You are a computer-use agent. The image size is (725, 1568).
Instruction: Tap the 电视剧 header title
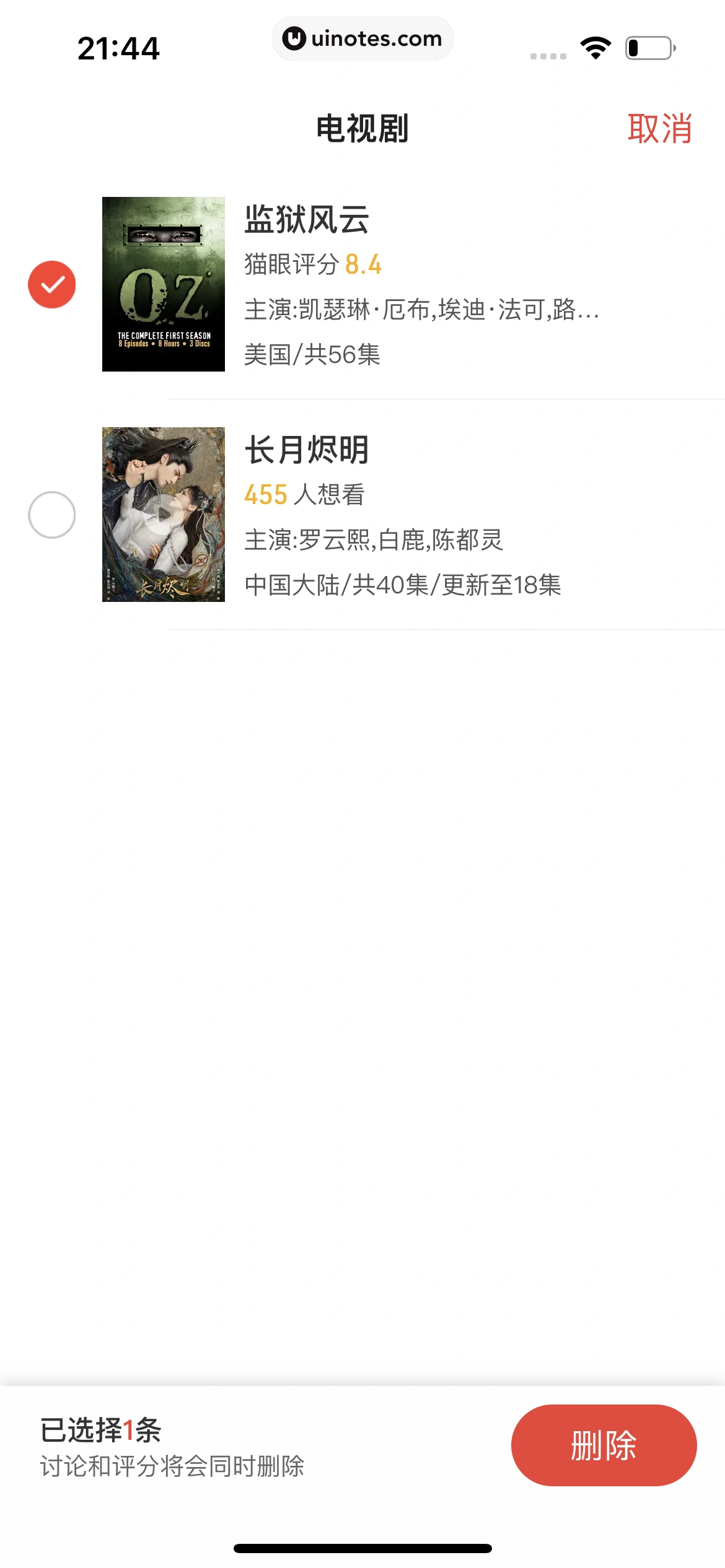pyautogui.click(x=362, y=128)
